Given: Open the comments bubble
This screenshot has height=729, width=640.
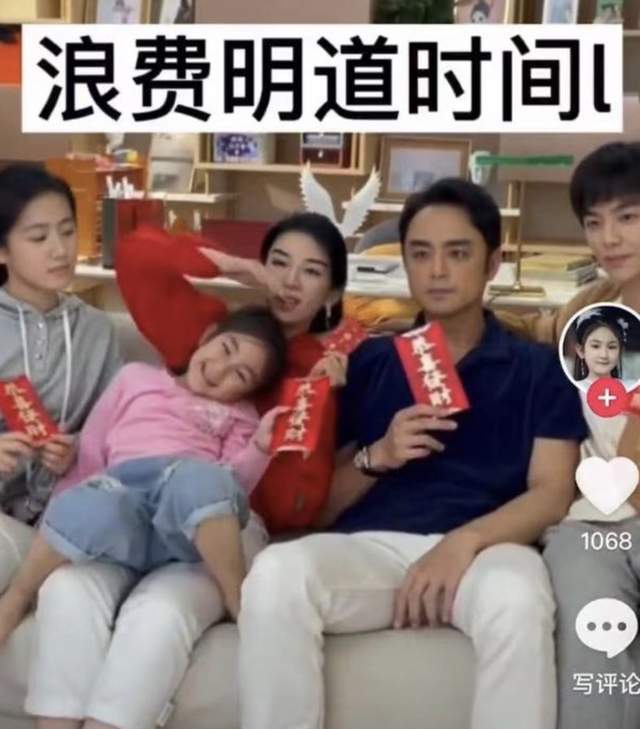Looking at the screenshot, I should click(606, 628).
